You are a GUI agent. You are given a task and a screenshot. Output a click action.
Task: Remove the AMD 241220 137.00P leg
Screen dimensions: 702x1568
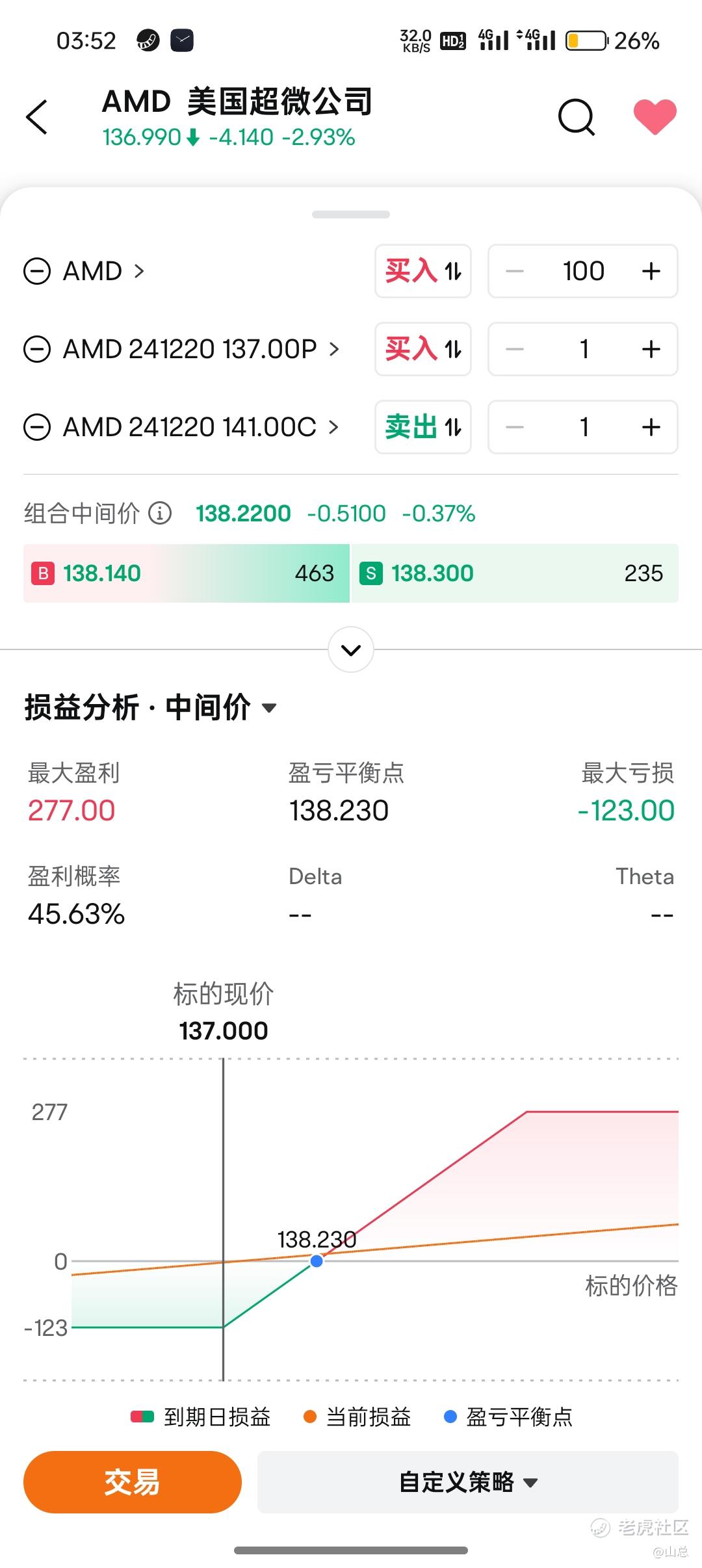pyautogui.click(x=37, y=349)
